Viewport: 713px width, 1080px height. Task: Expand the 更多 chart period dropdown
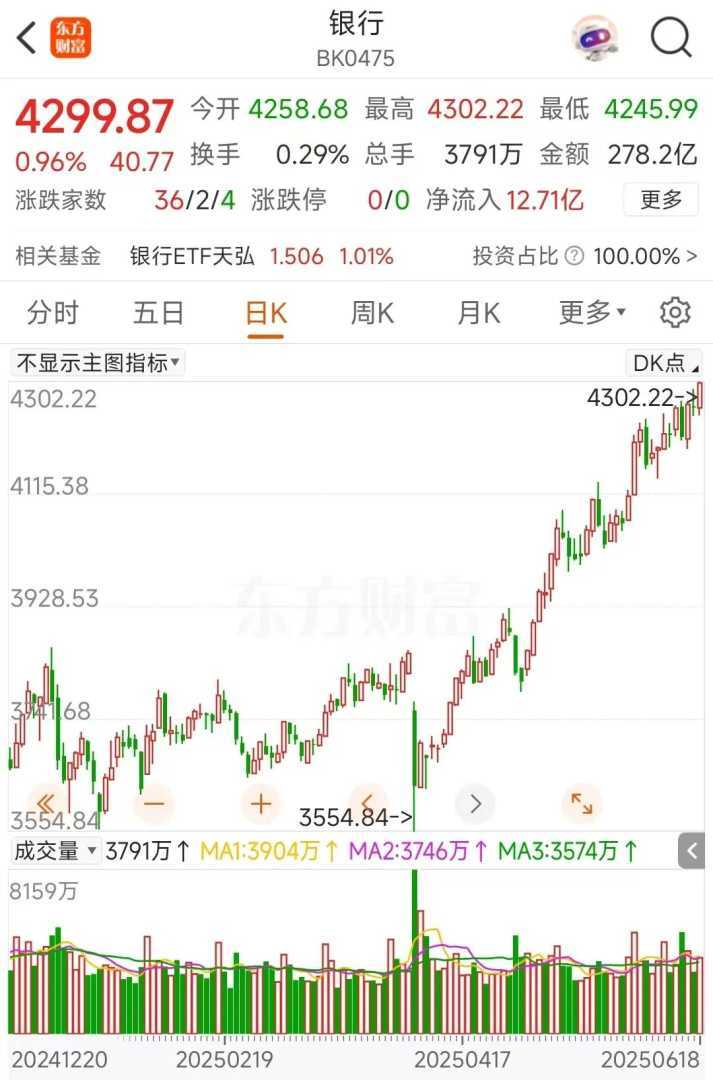click(x=591, y=313)
